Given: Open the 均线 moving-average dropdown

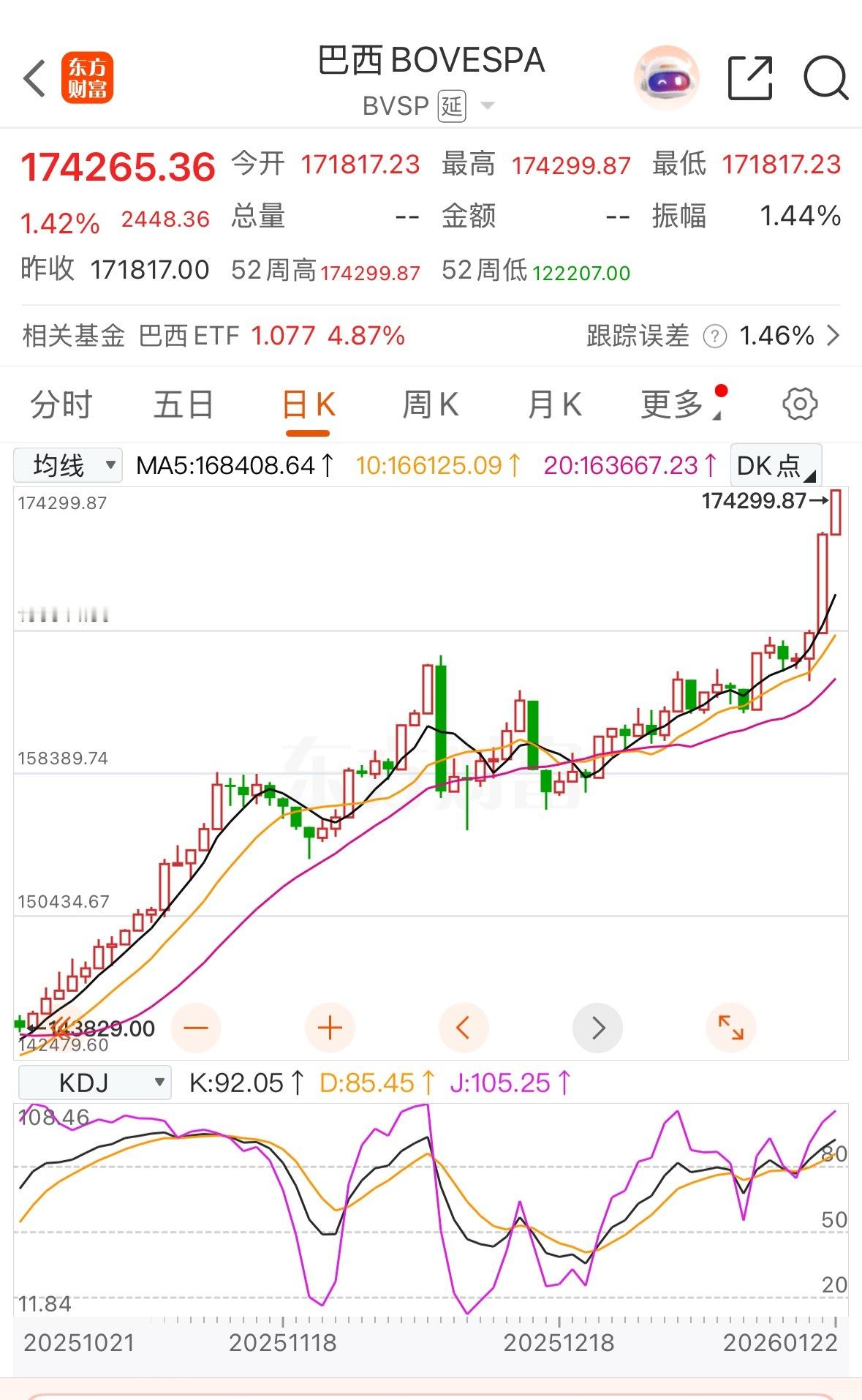Looking at the screenshot, I should [x=66, y=464].
